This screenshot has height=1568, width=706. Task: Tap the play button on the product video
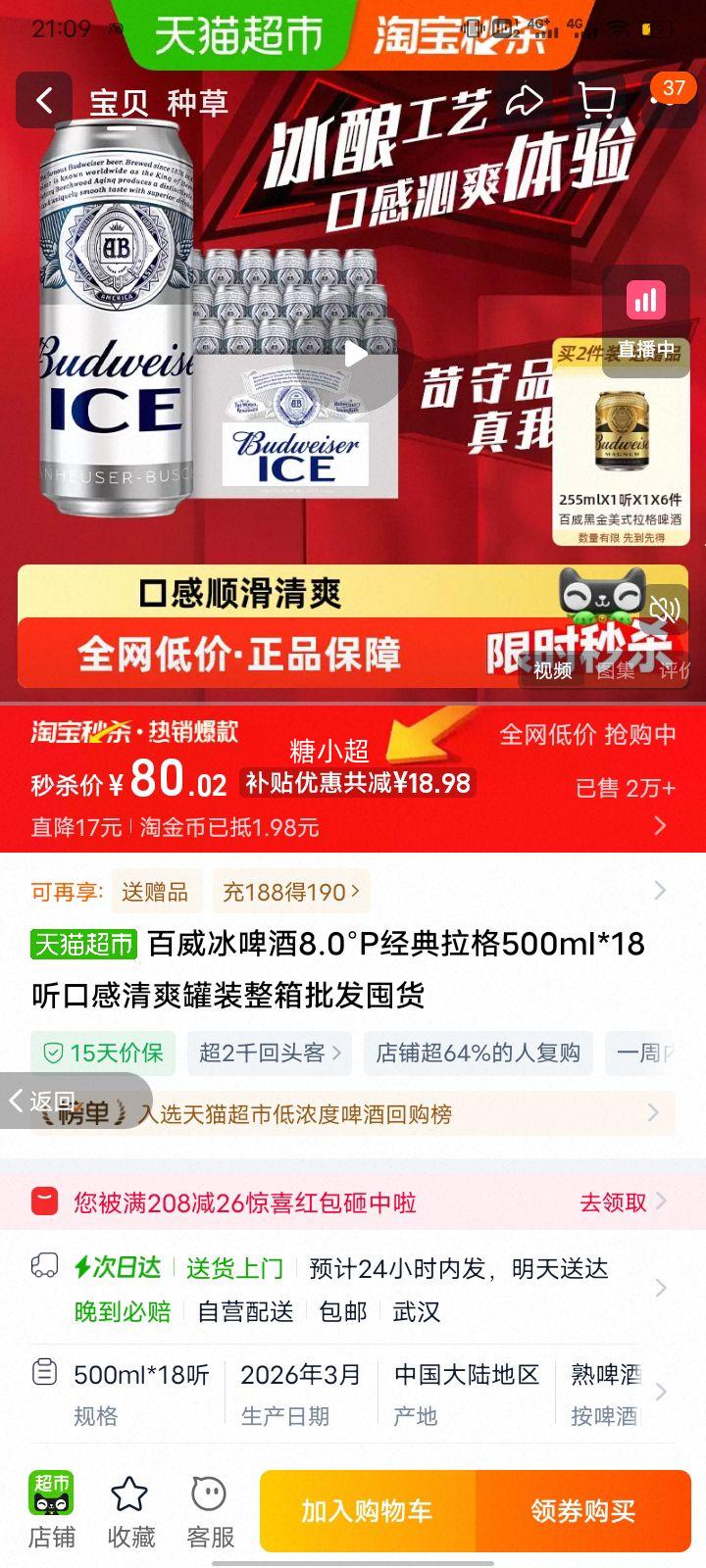pyautogui.click(x=357, y=355)
